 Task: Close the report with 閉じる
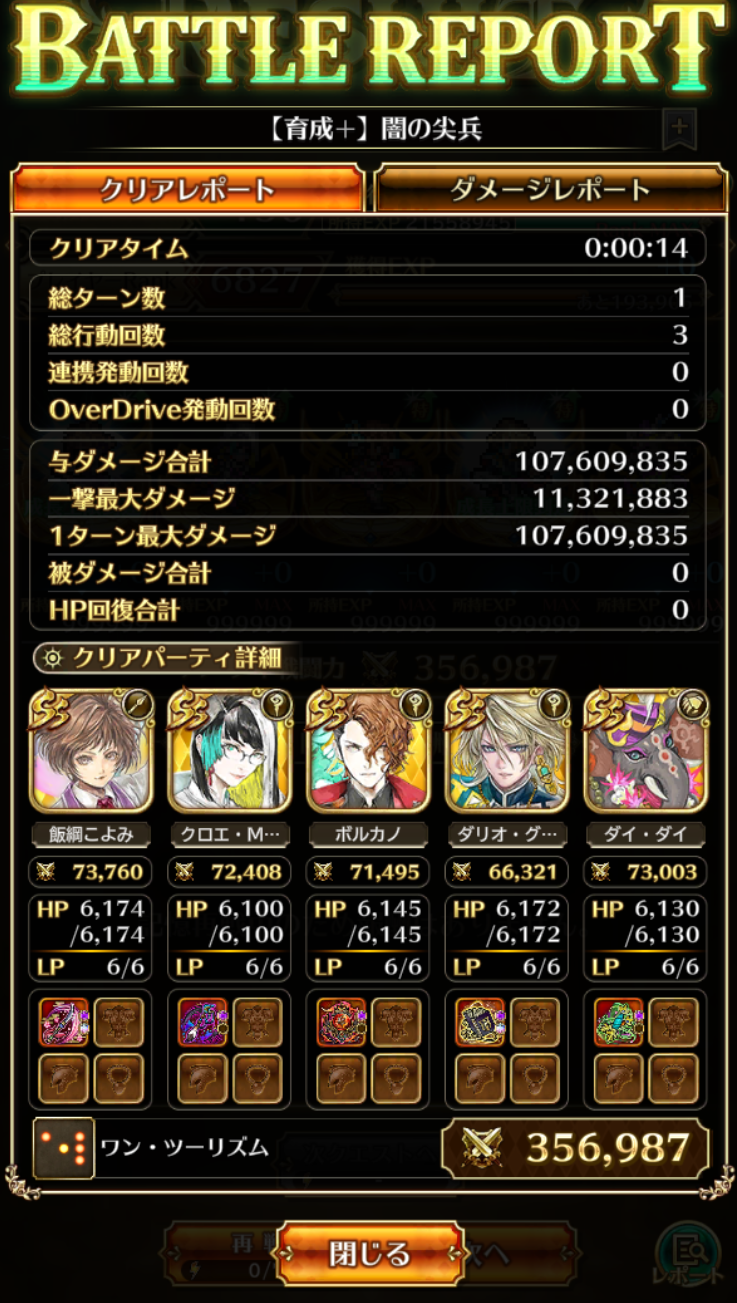[369, 1252]
